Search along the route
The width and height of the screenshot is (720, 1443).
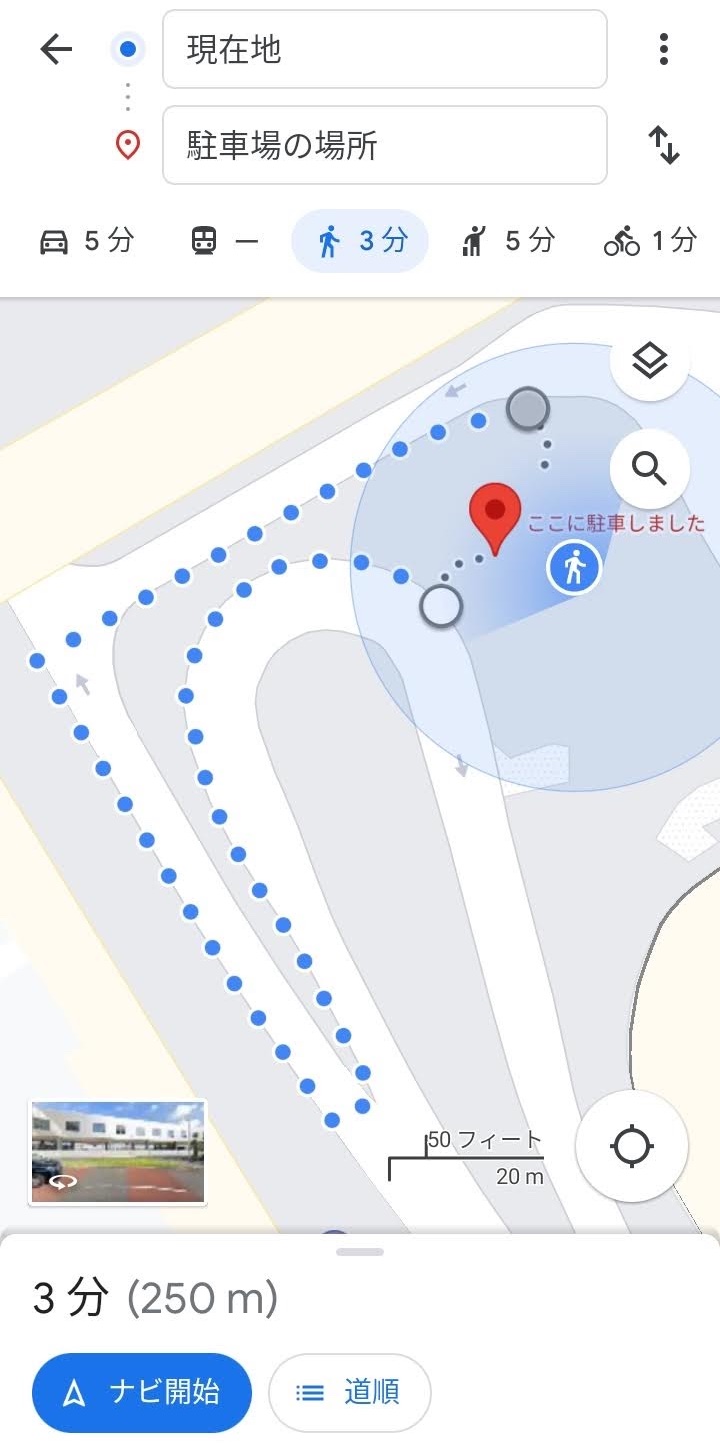tap(650, 467)
